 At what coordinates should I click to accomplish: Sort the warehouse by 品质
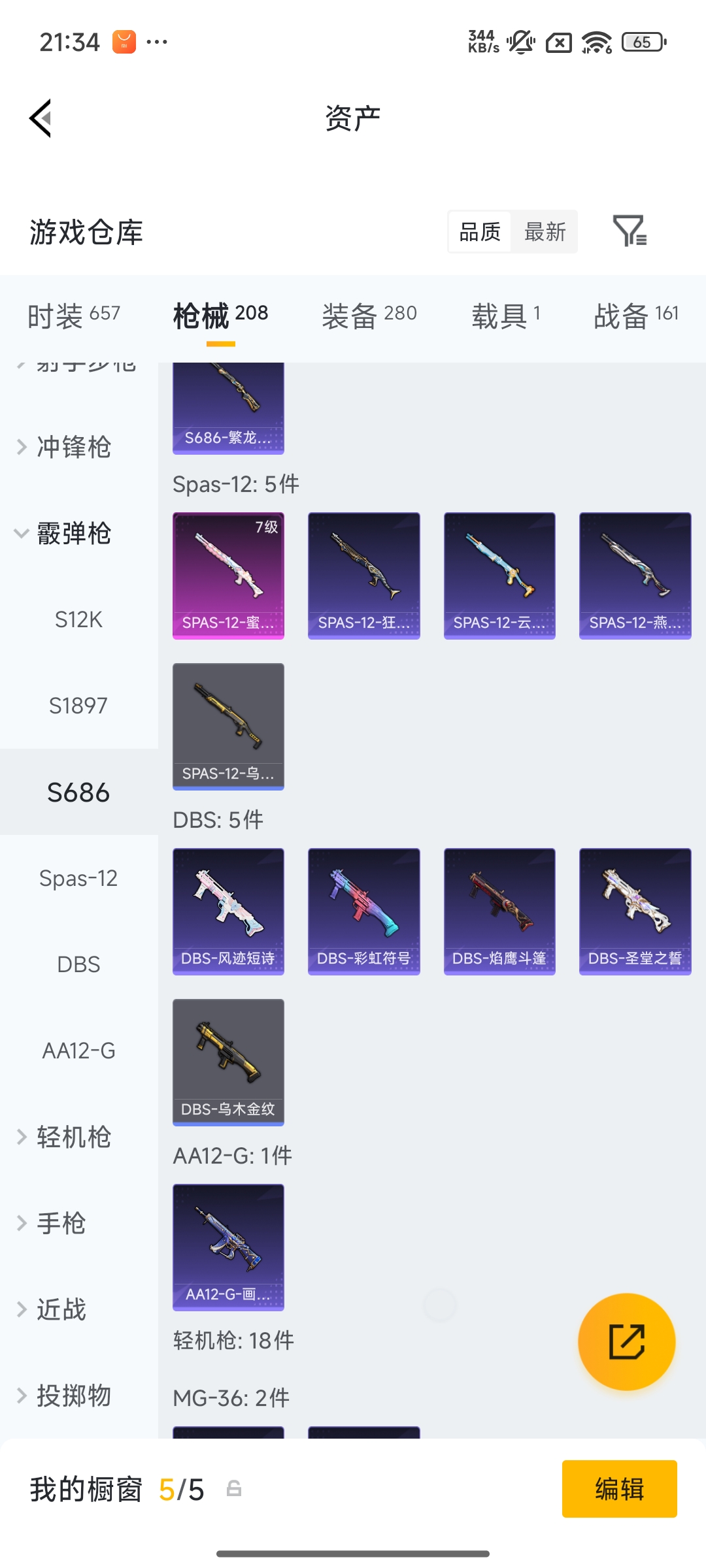(480, 231)
